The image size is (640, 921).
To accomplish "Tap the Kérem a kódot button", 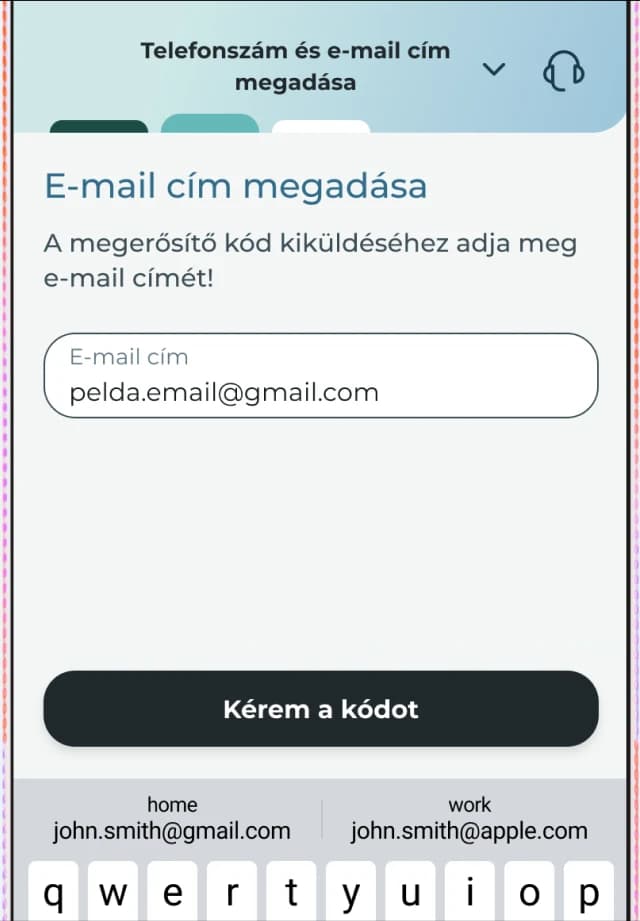I will click(320, 709).
